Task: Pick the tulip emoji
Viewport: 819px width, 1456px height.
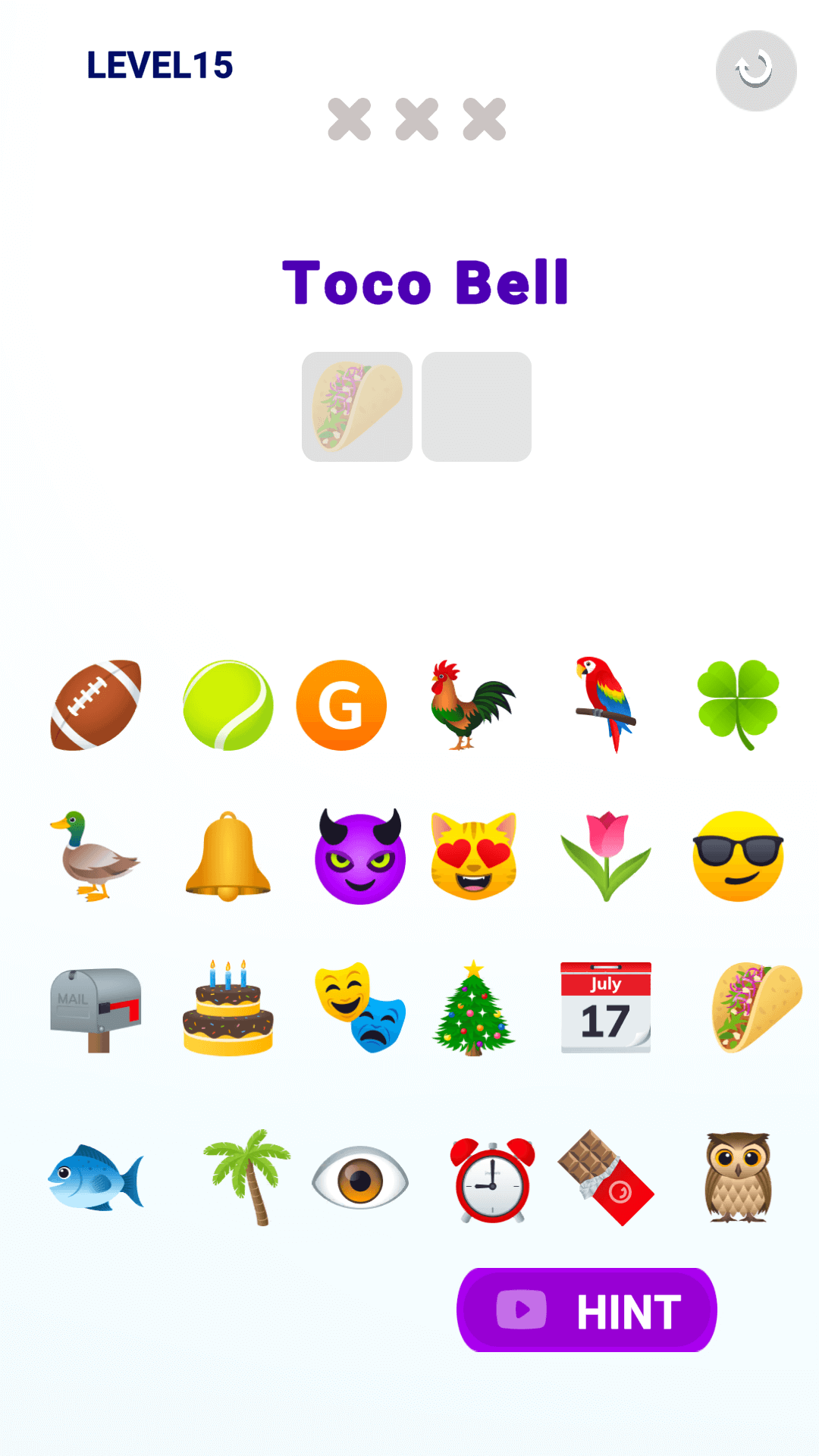Action: (x=606, y=856)
